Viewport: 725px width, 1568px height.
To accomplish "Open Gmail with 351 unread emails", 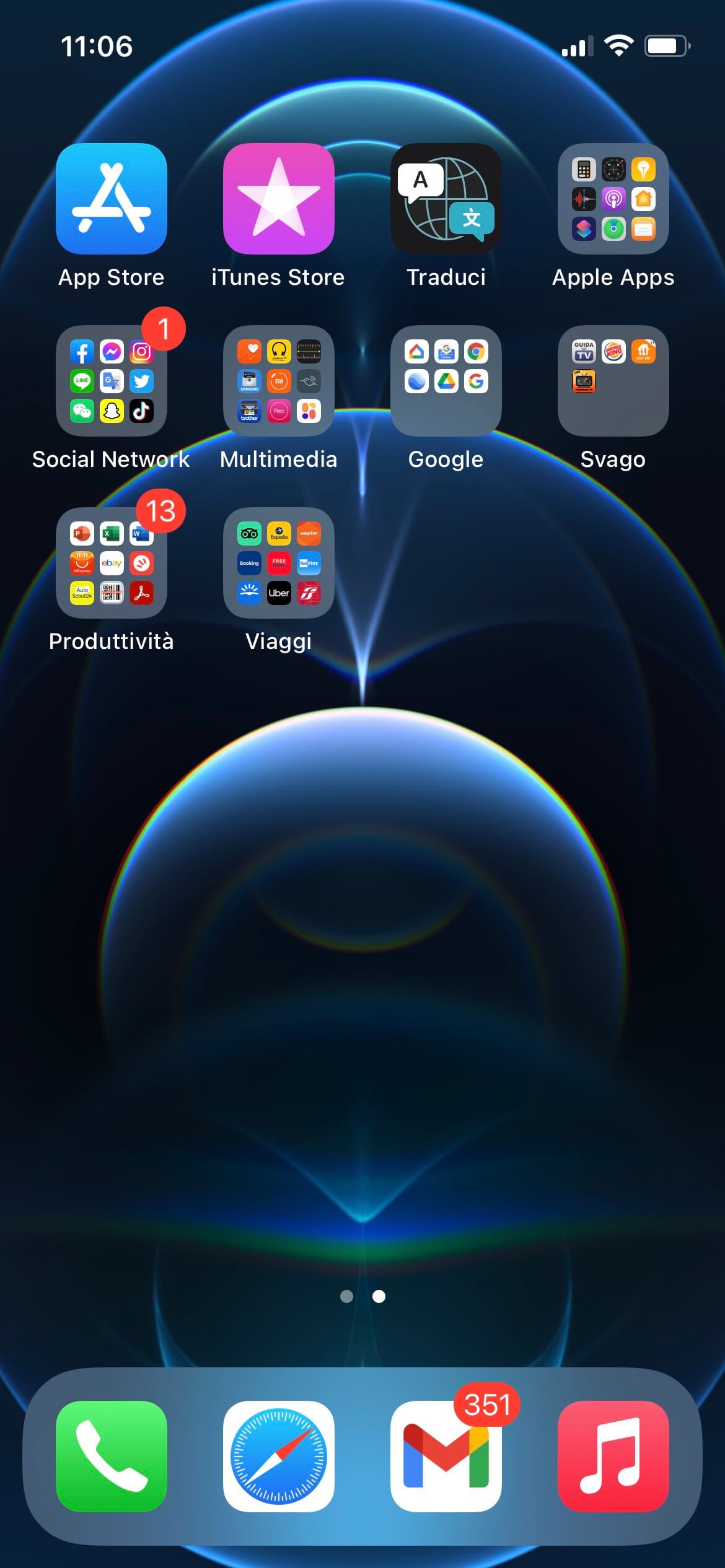I will coord(446,1456).
